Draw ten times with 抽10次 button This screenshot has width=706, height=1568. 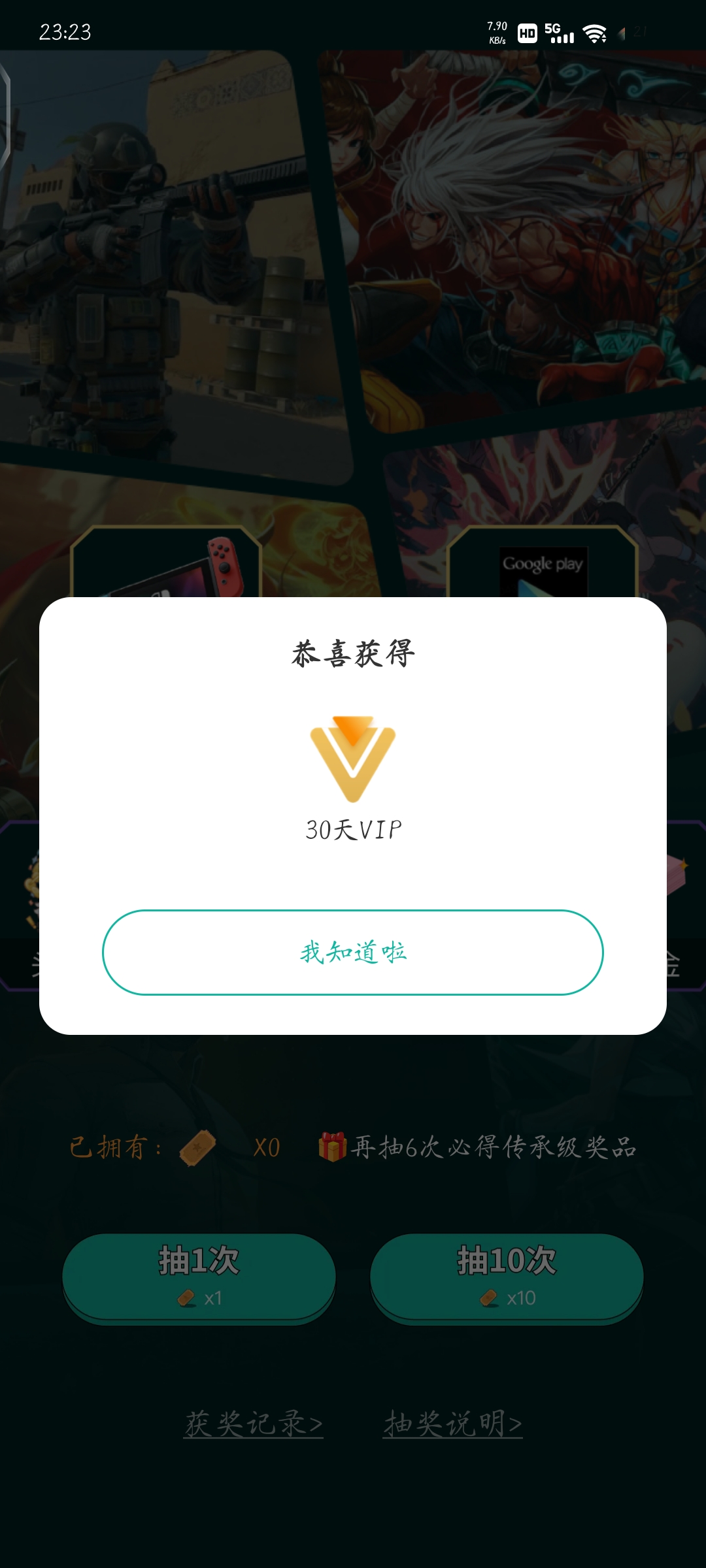click(507, 1276)
